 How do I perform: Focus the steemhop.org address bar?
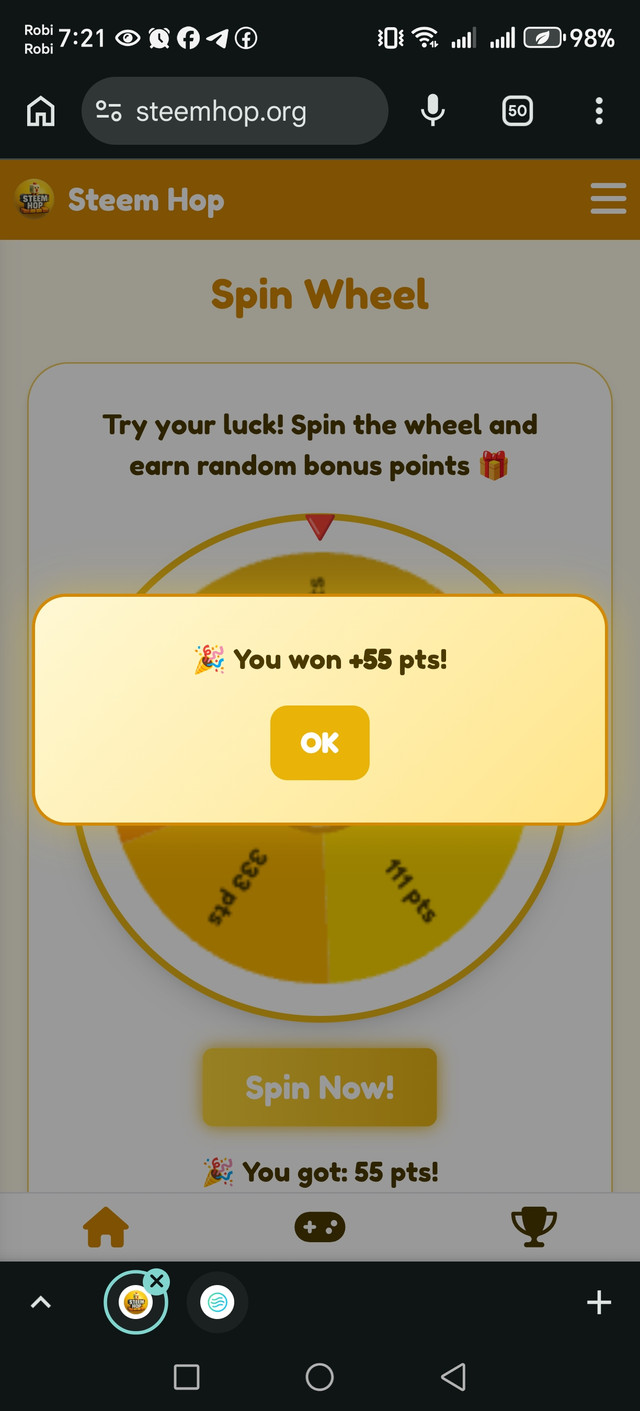click(235, 112)
